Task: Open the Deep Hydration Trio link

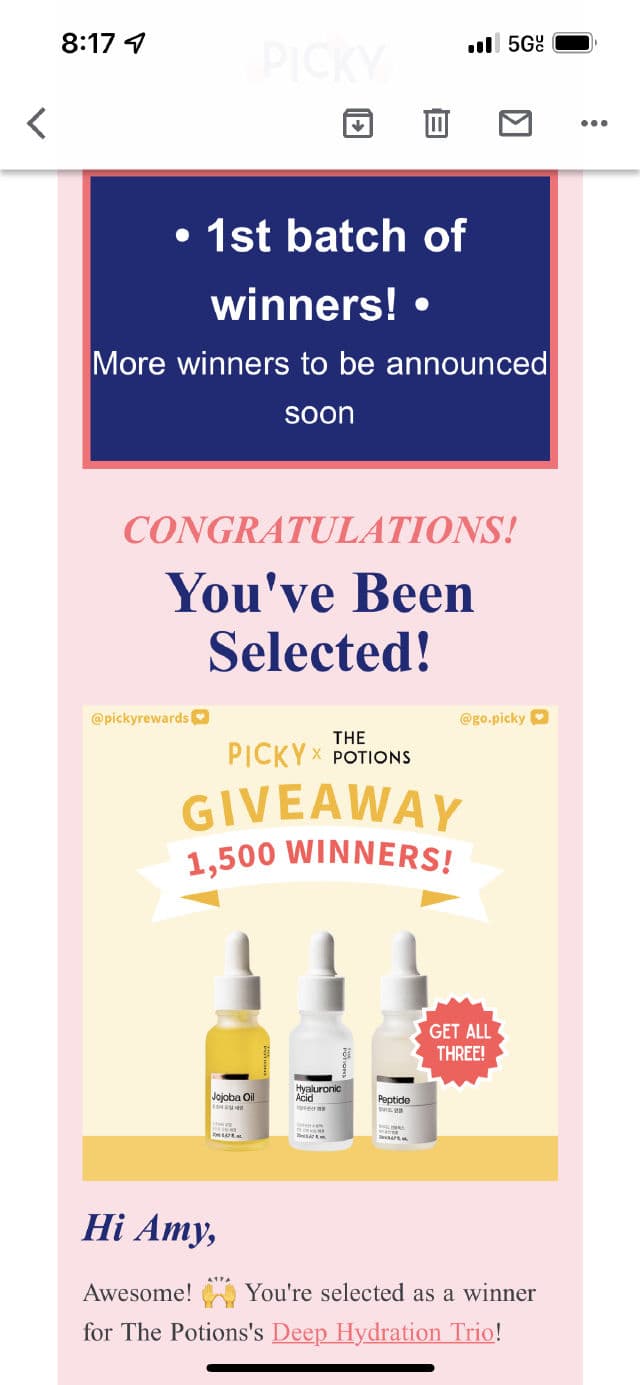Action: pos(382,1332)
